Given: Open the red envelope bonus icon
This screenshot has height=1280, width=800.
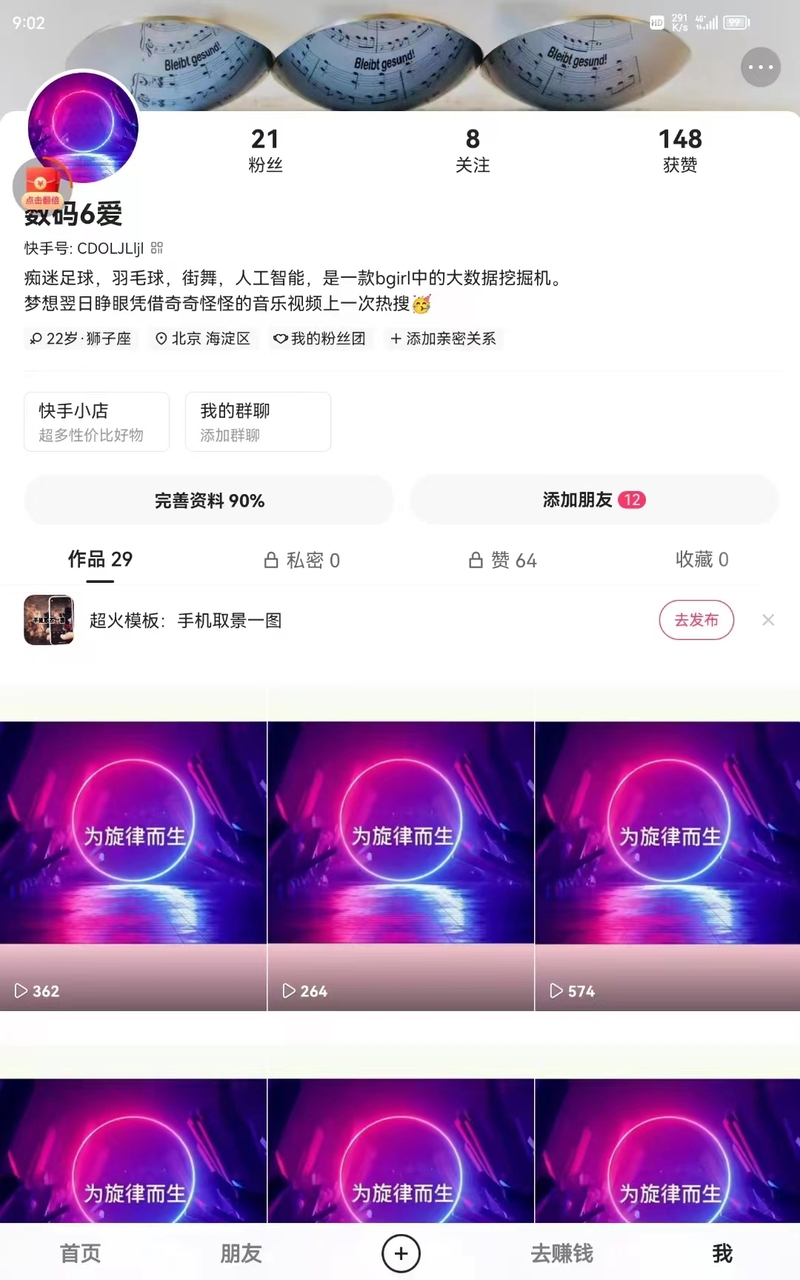Looking at the screenshot, I should 41,186.
